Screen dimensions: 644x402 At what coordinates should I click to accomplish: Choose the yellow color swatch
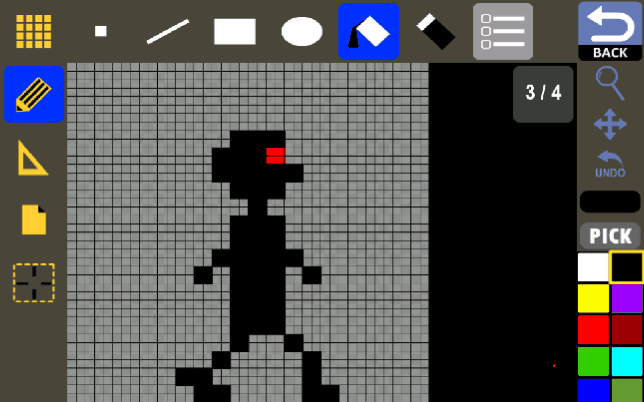(593, 298)
